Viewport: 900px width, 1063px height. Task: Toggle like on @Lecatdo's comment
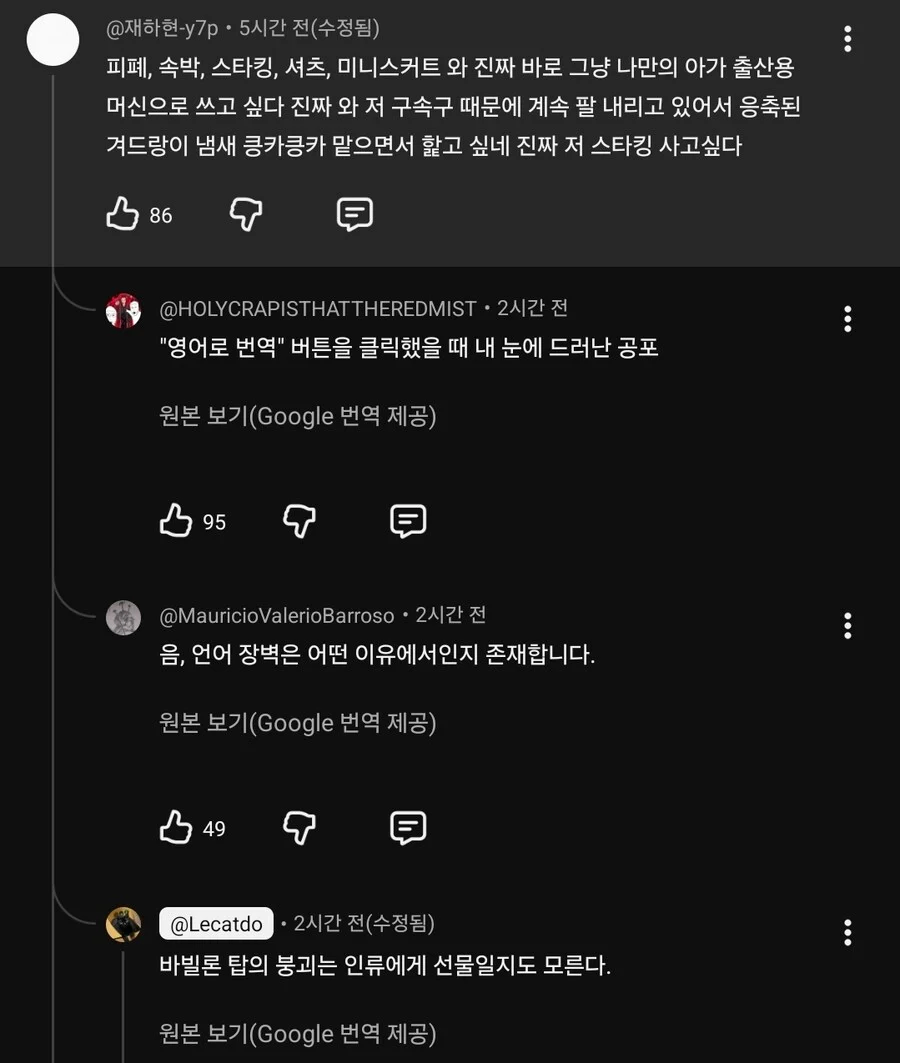[x=177, y=1058]
